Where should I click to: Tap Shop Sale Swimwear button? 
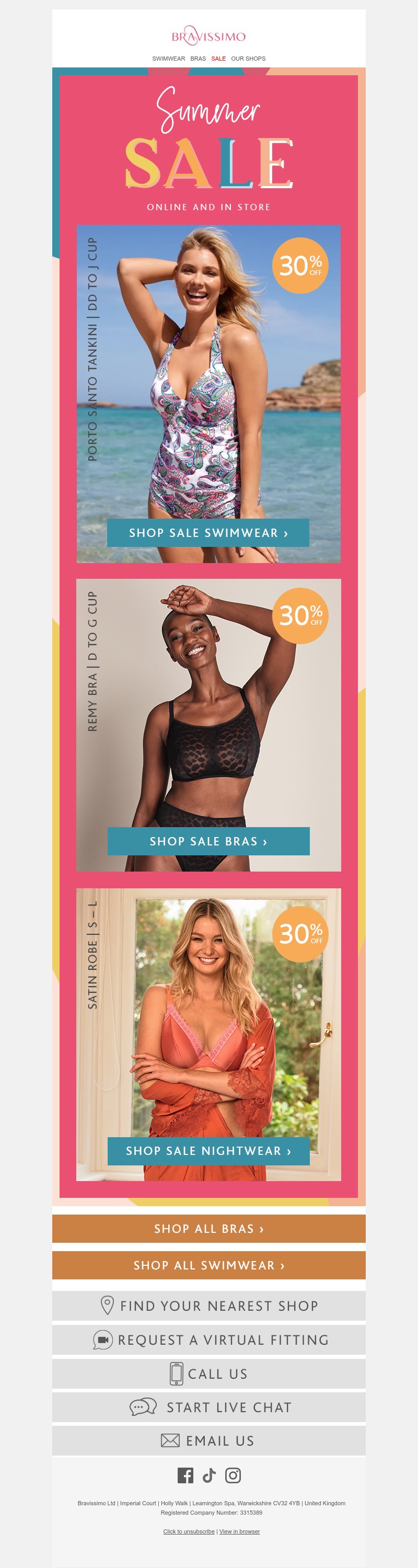[x=208, y=533]
